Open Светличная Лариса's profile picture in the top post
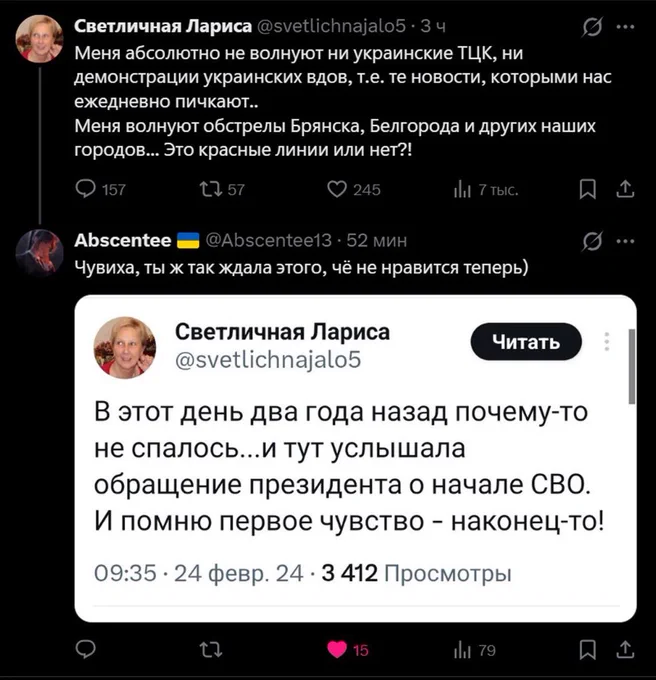Screen dimensions: 656x680 [39, 38]
